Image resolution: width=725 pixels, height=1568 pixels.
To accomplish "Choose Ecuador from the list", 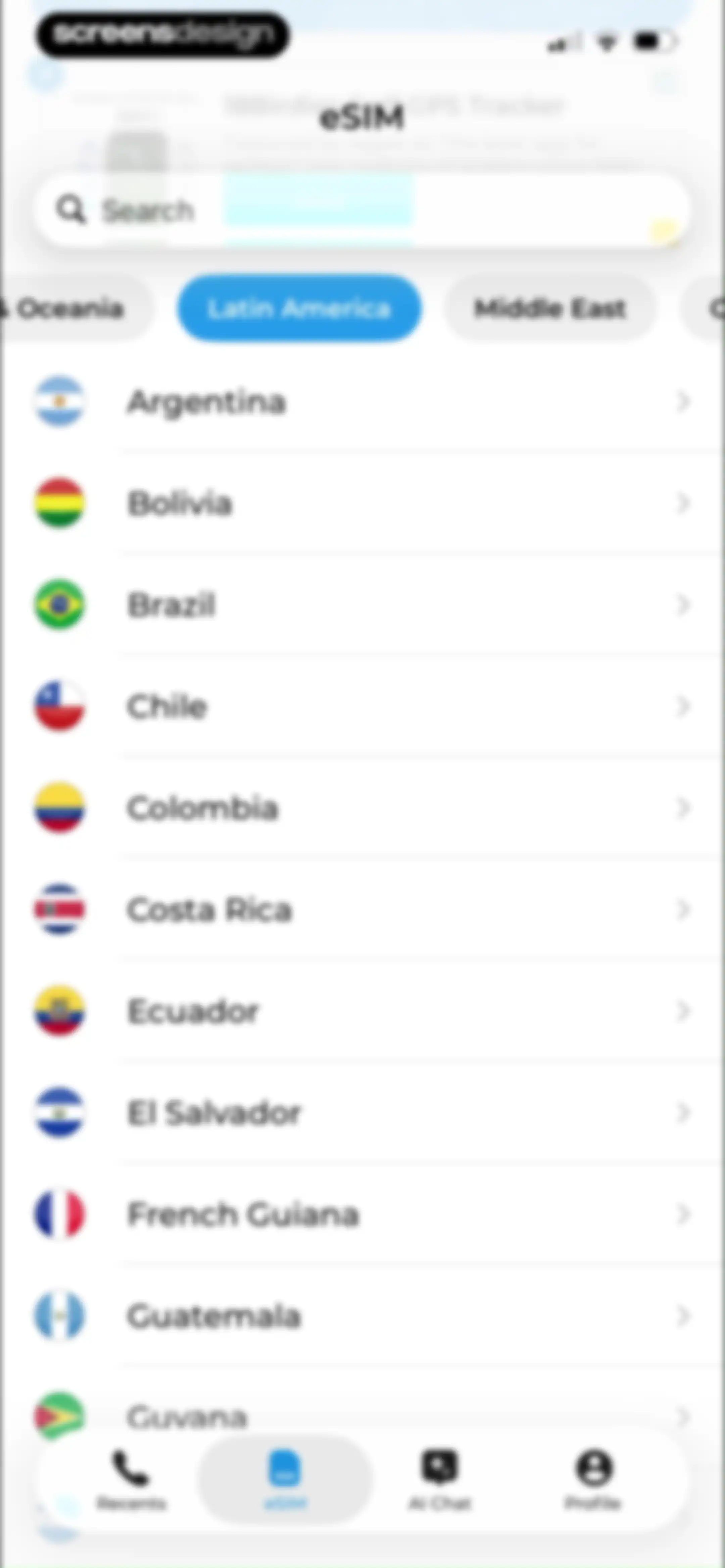I will pos(361,1012).
